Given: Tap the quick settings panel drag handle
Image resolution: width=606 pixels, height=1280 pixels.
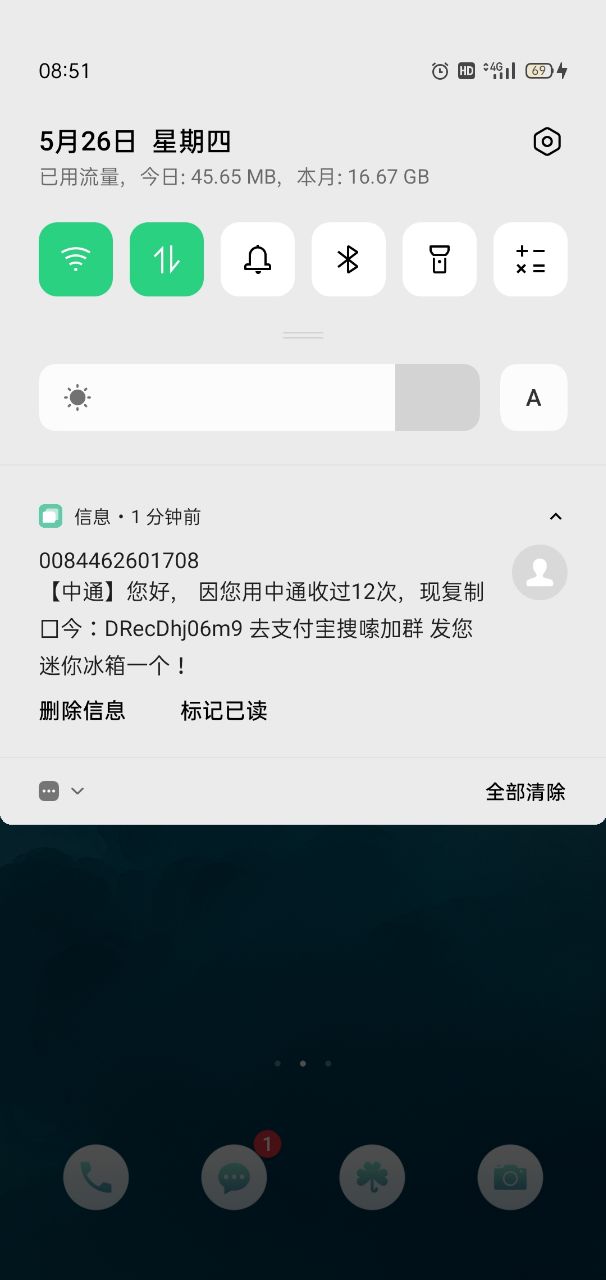Looking at the screenshot, I should click(x=303, y=335).
